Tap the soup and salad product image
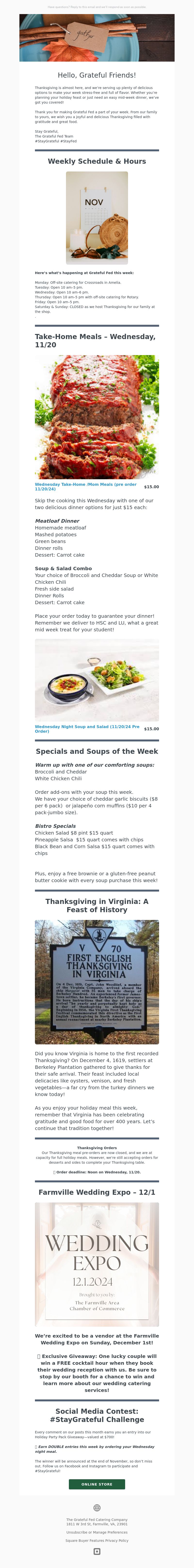This screenshot has width=194, height=1568. pos(97,680)
